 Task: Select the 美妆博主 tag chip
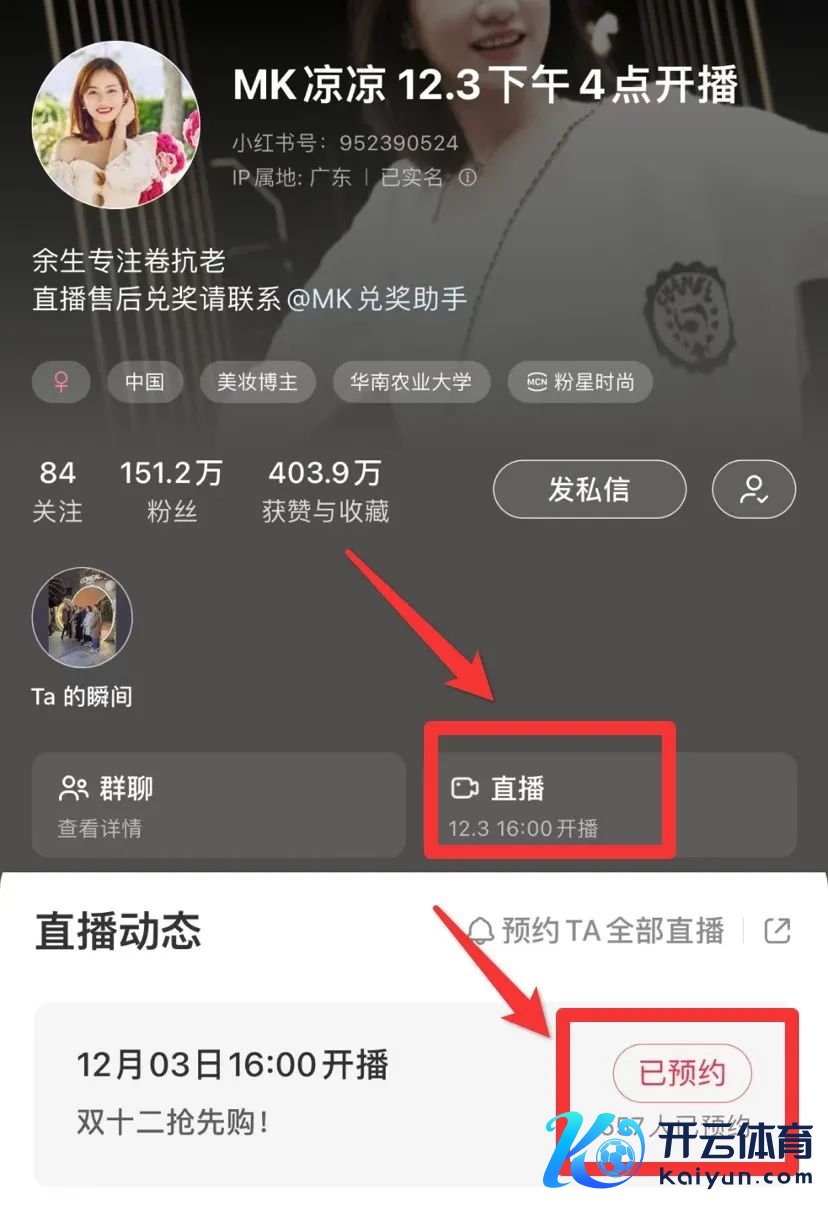coord(257,382)
